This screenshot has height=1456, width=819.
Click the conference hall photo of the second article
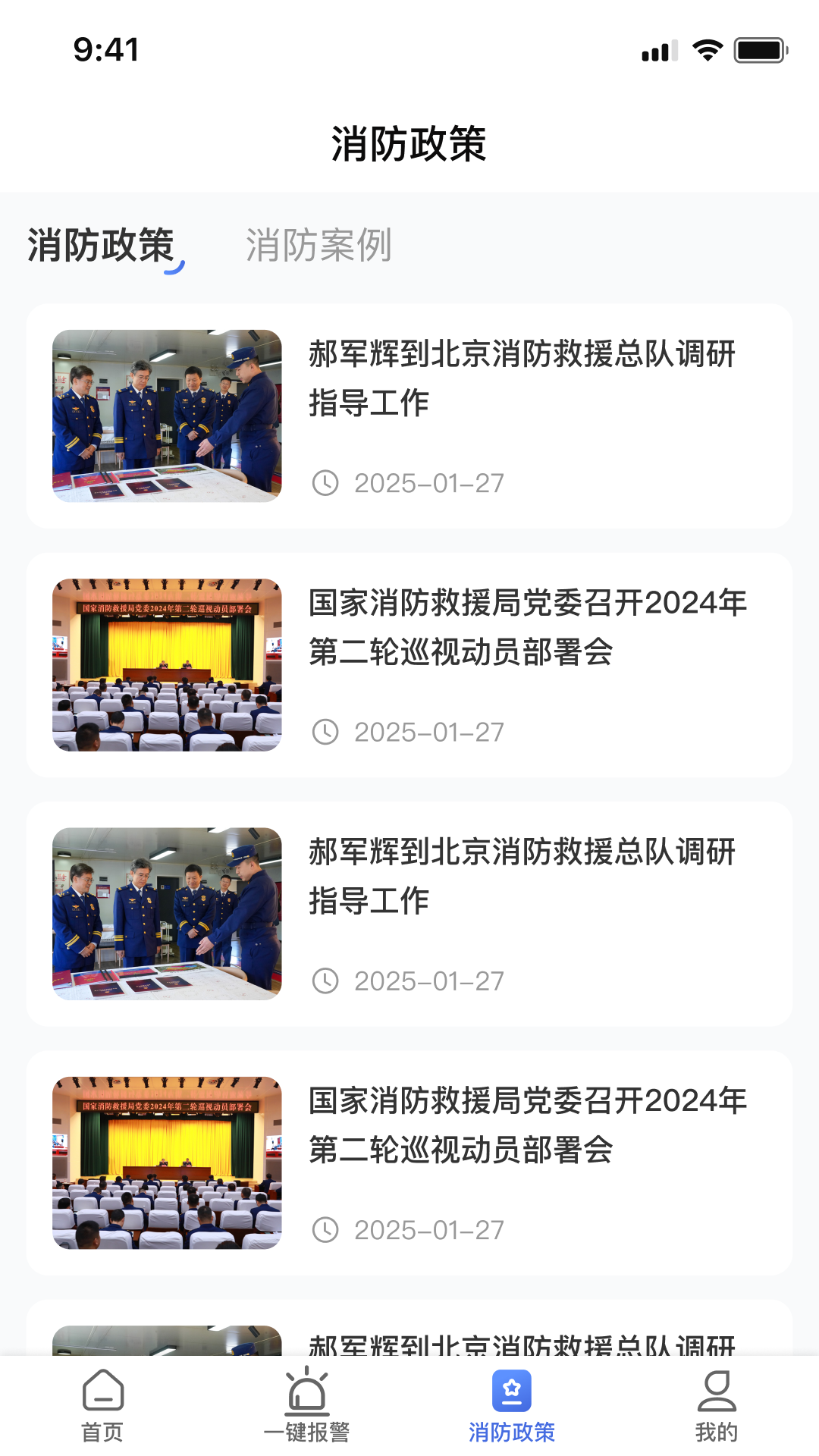click(166, 666)
